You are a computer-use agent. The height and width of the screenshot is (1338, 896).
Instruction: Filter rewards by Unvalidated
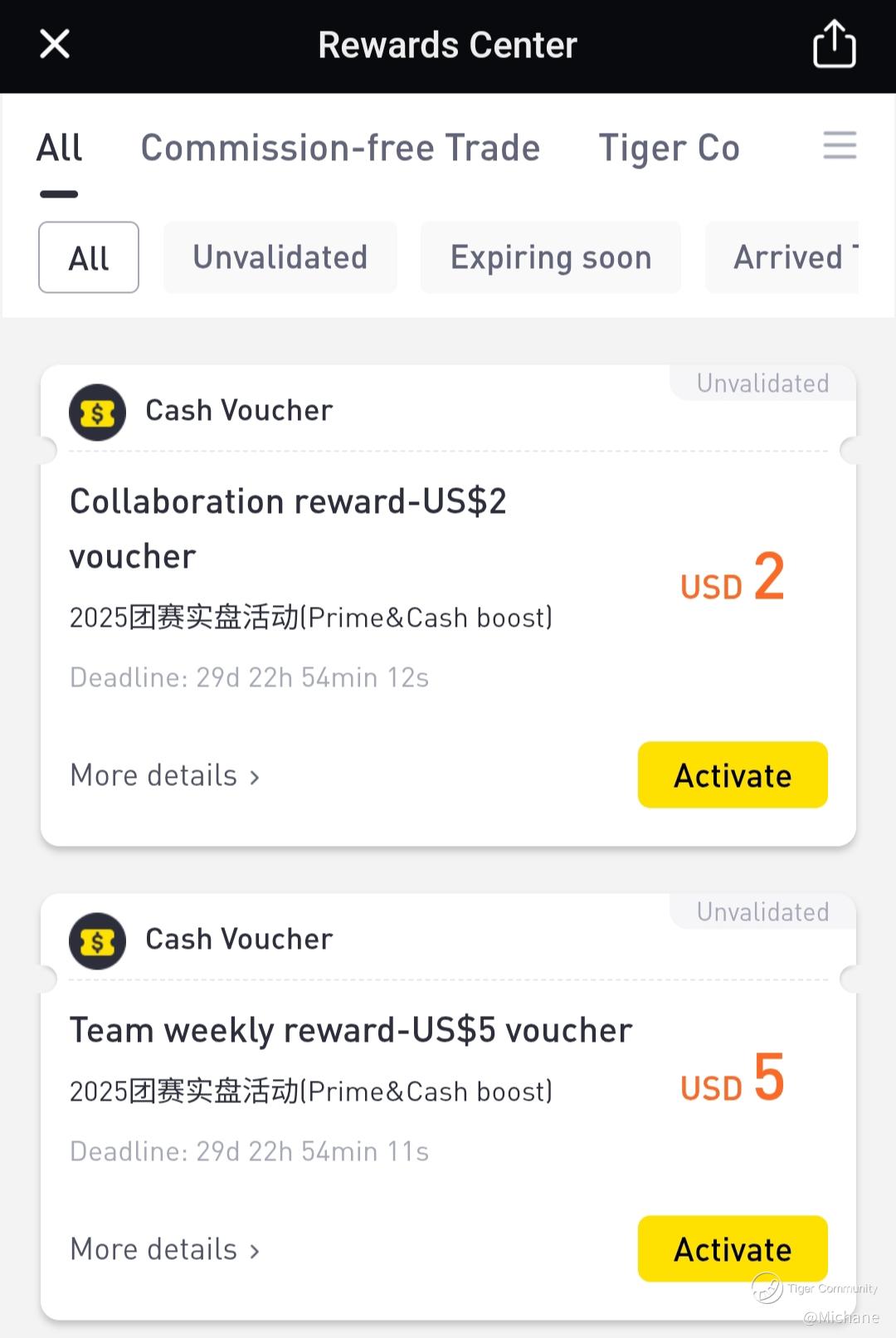[280, 258]
